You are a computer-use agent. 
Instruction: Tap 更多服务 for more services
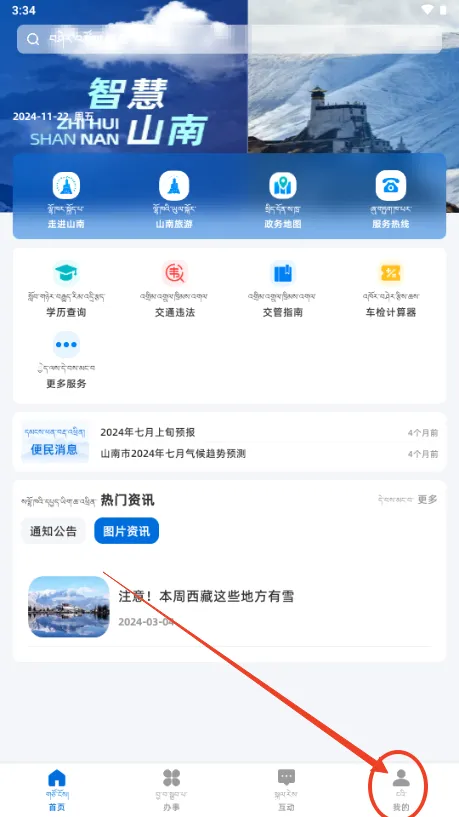pyautogui.click(x=66, y=361)
